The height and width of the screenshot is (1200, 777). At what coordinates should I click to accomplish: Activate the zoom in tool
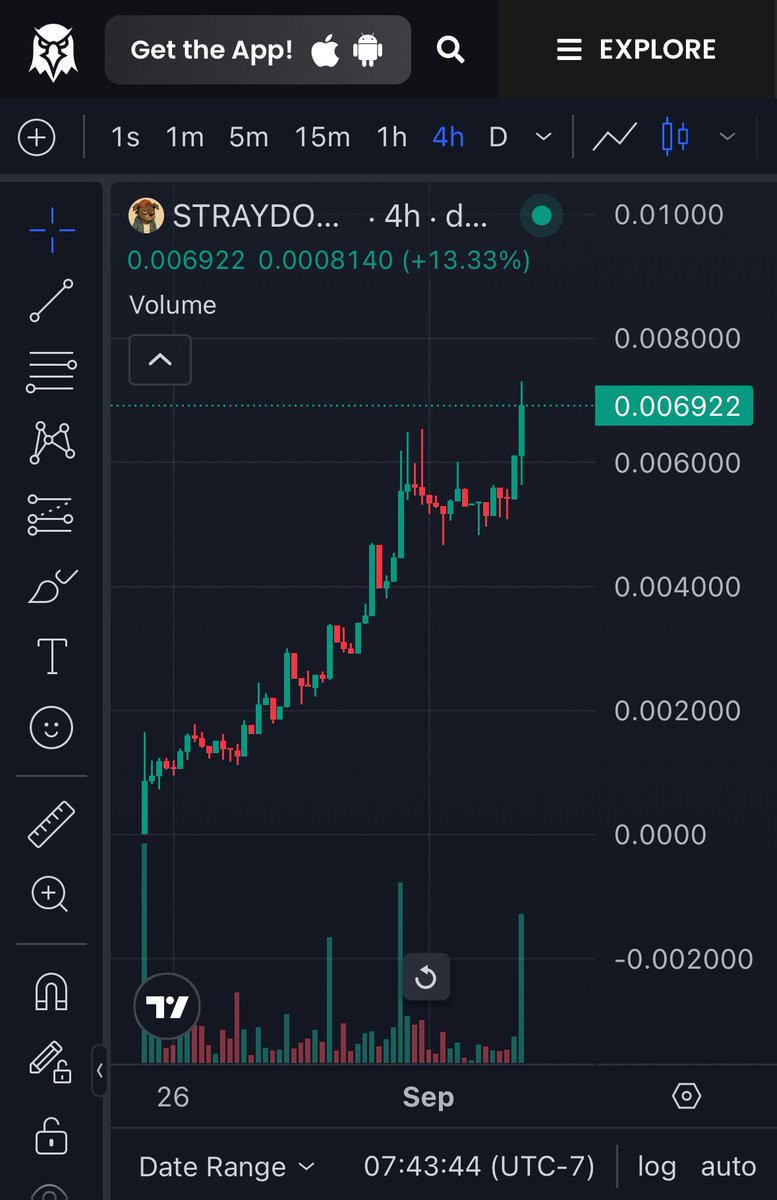[50, 894]
